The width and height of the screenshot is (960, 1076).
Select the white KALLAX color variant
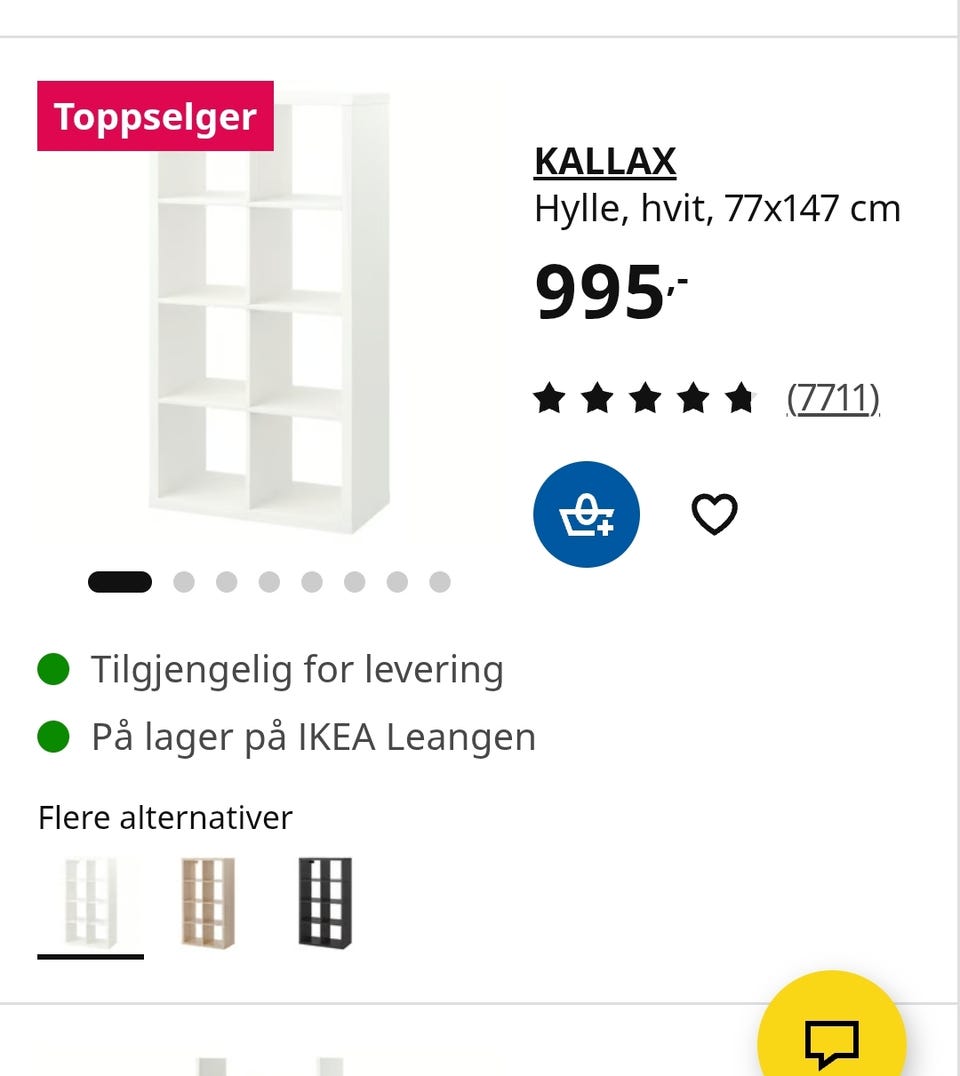click(x=89, y=899)
